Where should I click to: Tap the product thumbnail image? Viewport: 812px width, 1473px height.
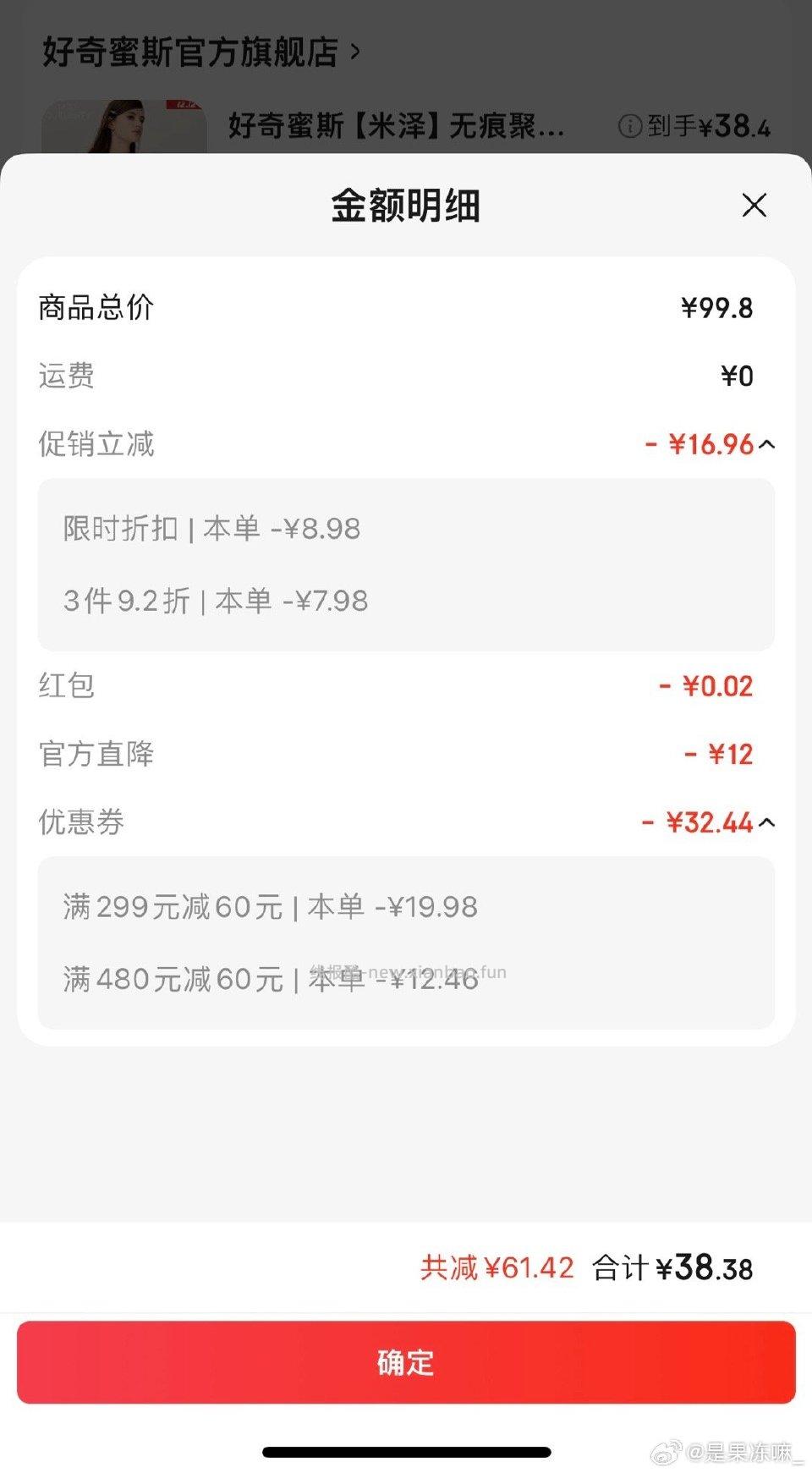click(123, 127)
